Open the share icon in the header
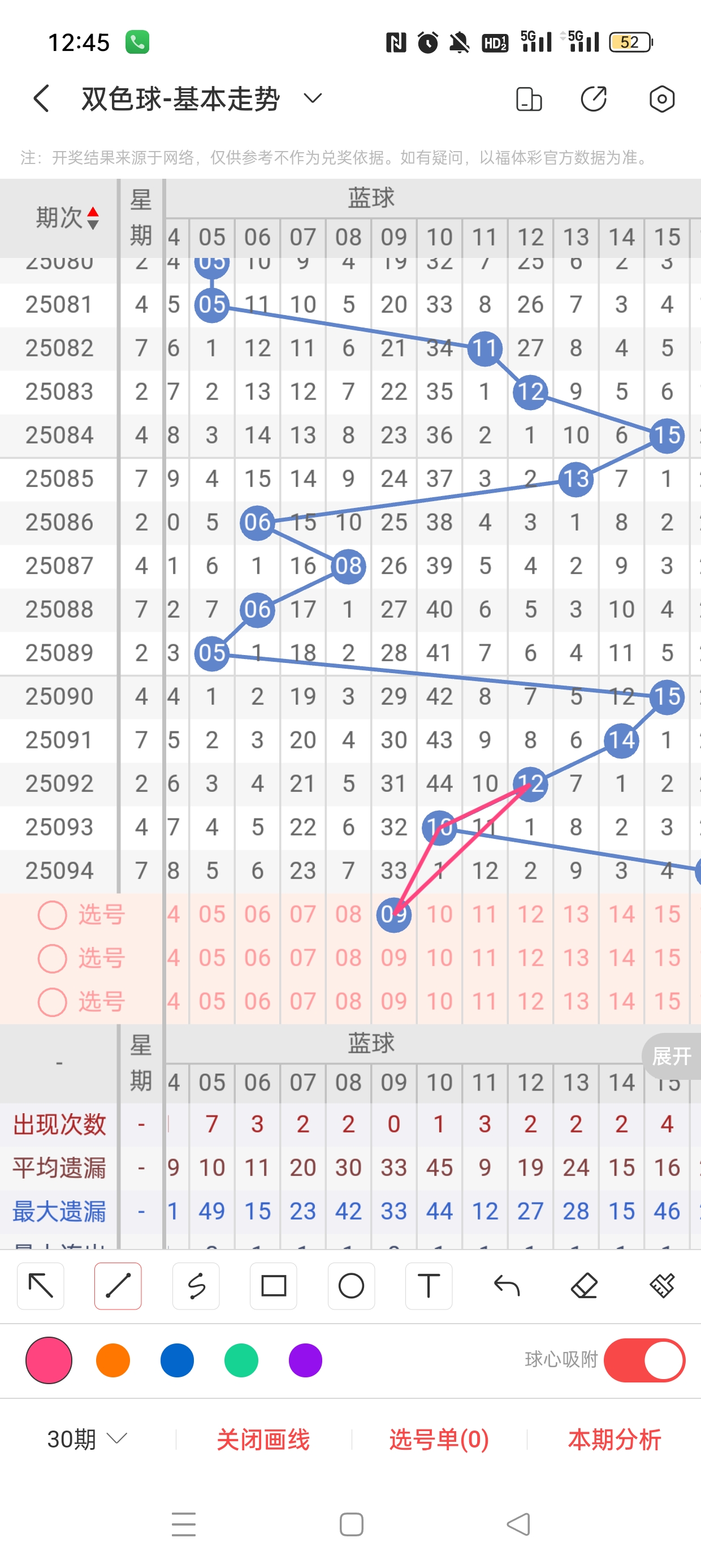Viewport: 701px width, 1568px height. pos(593,98)
